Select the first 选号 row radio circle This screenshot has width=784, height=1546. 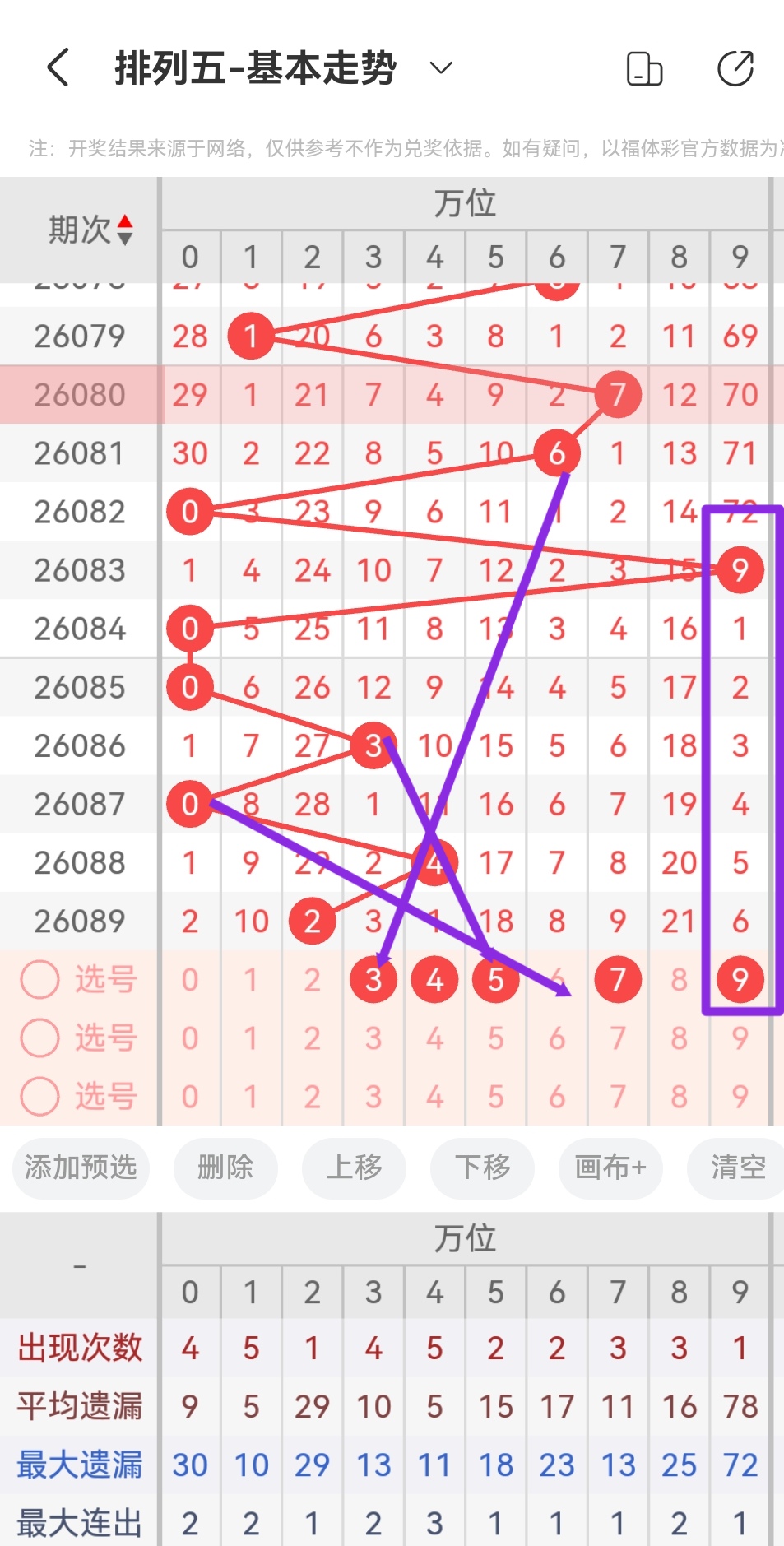pyautogui.click(x=39, y=980)
